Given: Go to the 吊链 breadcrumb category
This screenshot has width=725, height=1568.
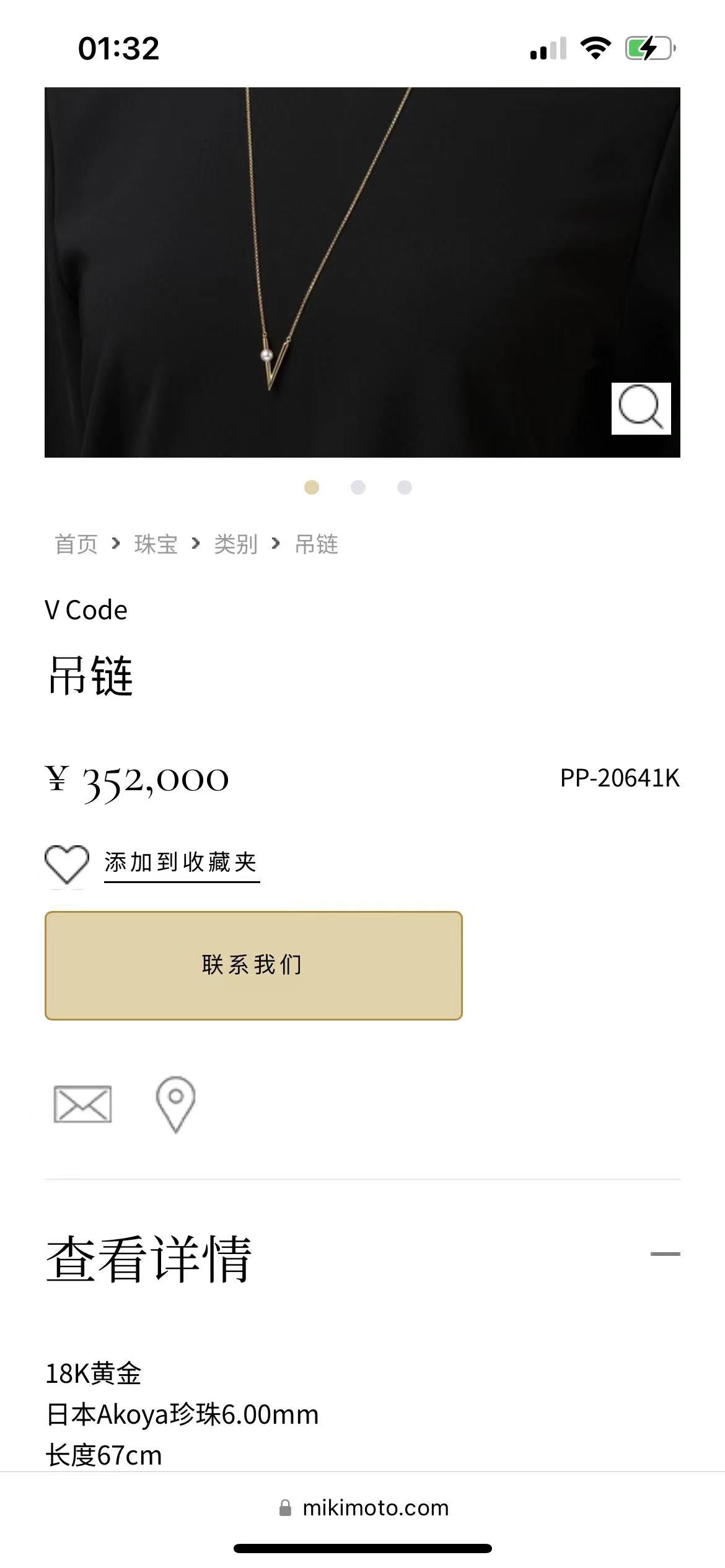Looking at the screenshot, I should click(316, 544).
